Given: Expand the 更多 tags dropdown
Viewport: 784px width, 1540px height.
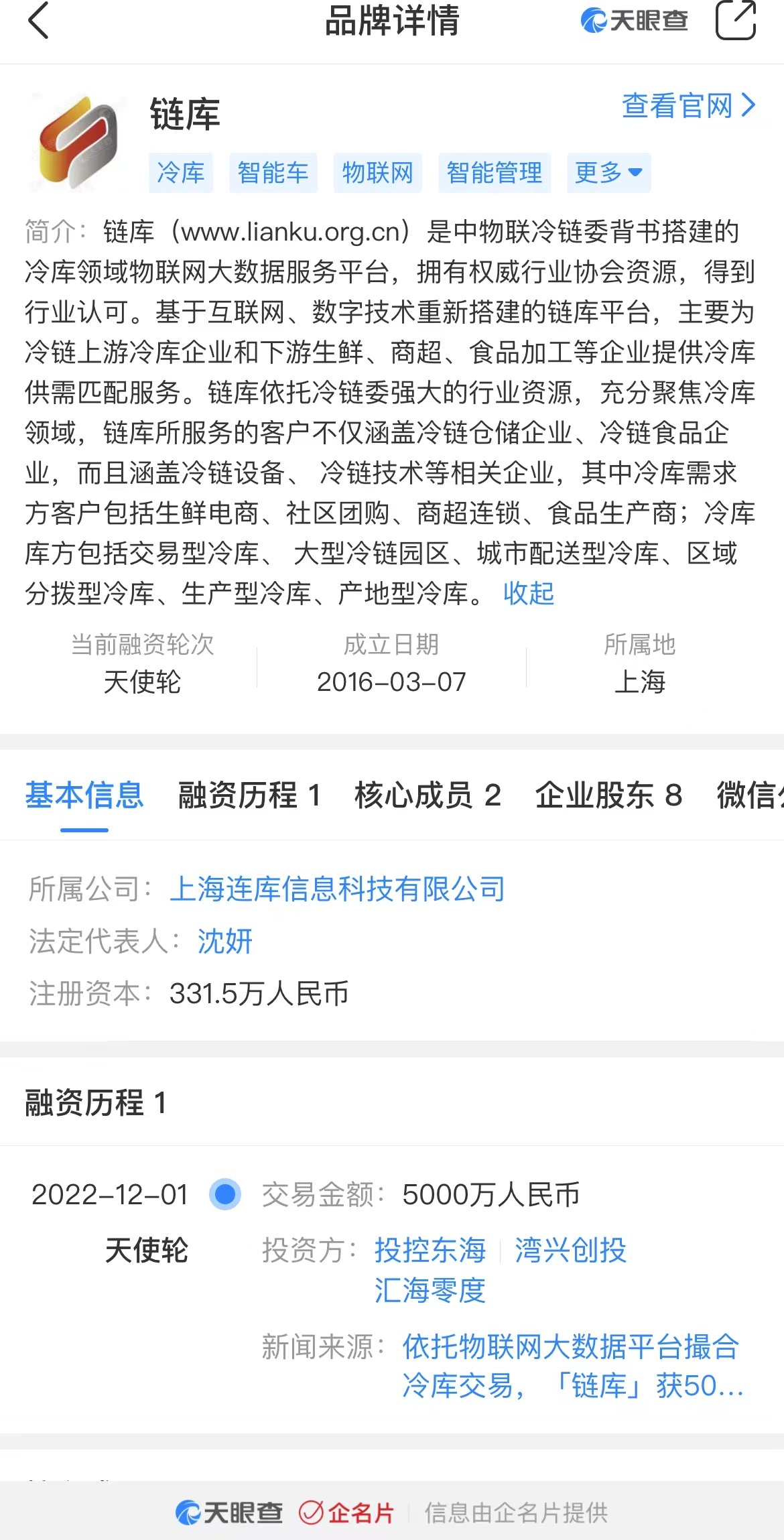Looking at the screenshot, I should click(x=608, y=173).
